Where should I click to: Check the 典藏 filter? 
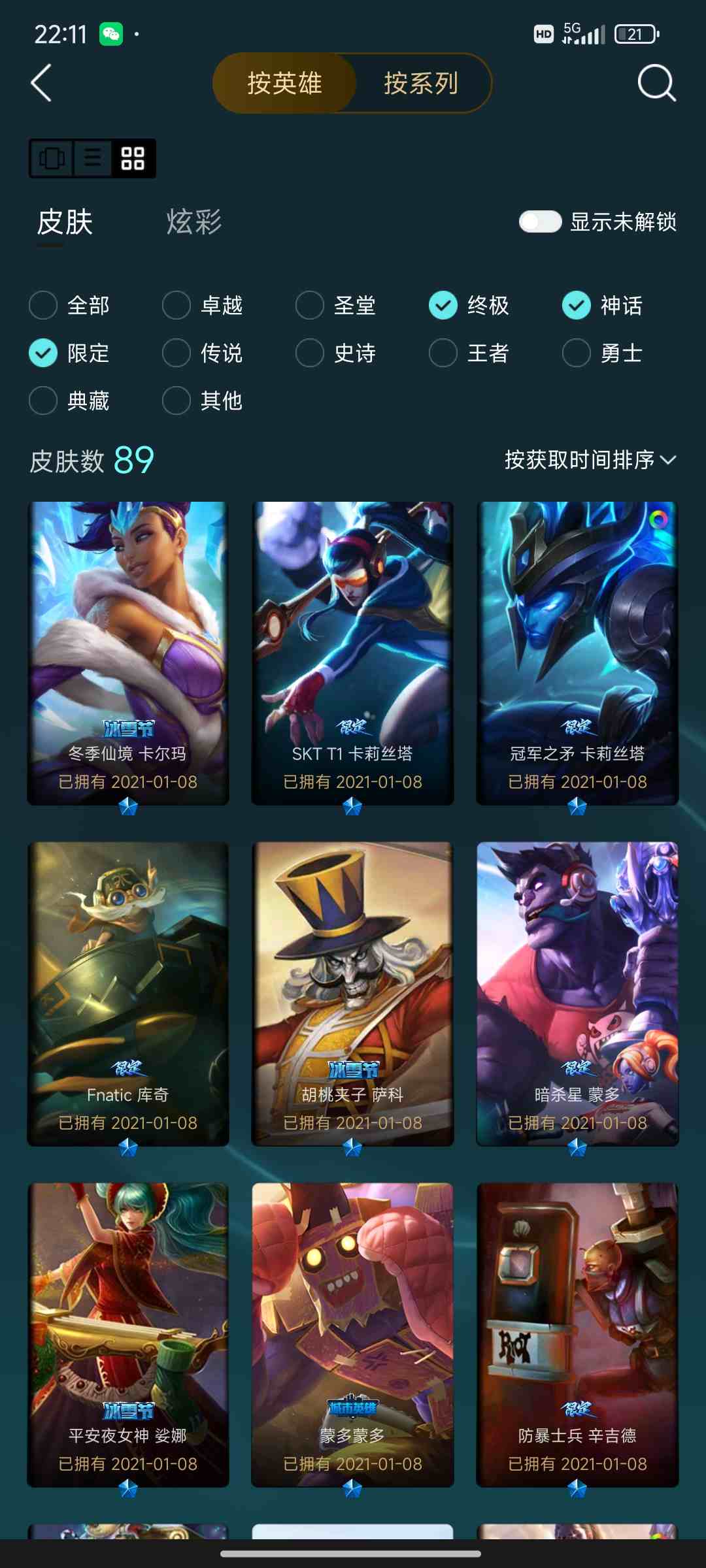coord(44,400)
